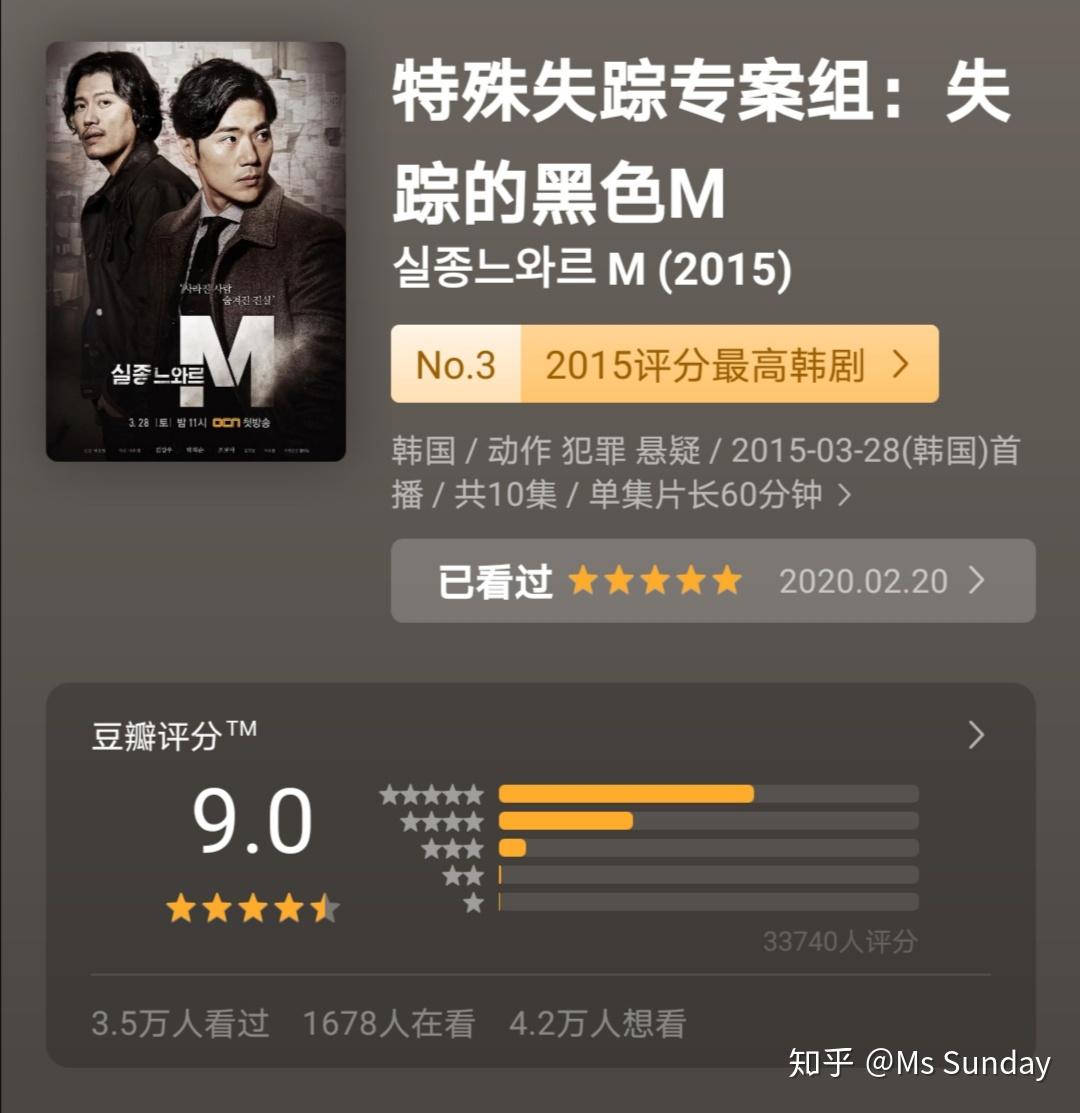Open the drama poster image
This screenshot has width=1080, height=1113.
click(196, 252)
